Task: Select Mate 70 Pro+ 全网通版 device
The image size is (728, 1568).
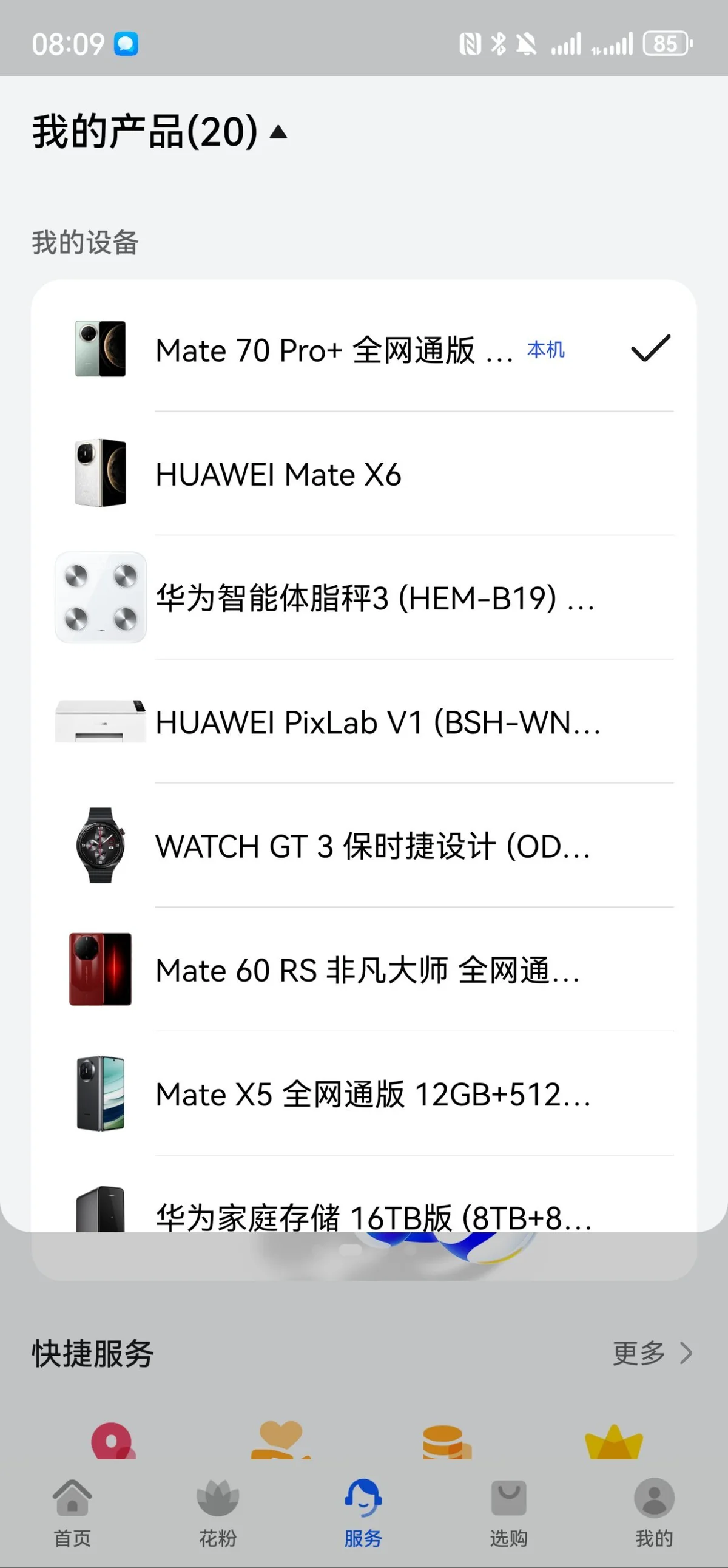Action: [333, 351]
